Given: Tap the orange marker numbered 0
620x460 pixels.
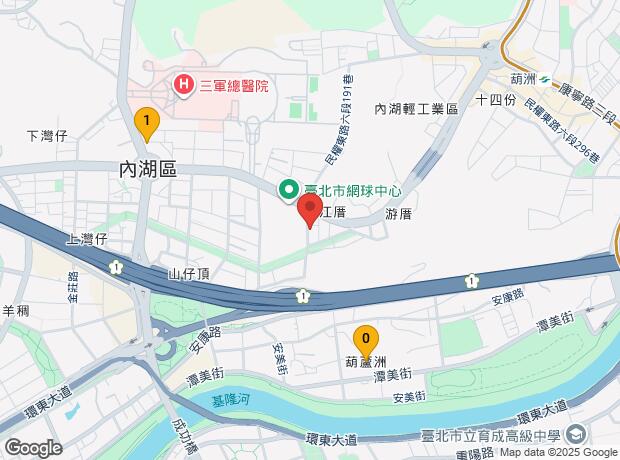Looking at the screenshot, I should pos(366,339).
